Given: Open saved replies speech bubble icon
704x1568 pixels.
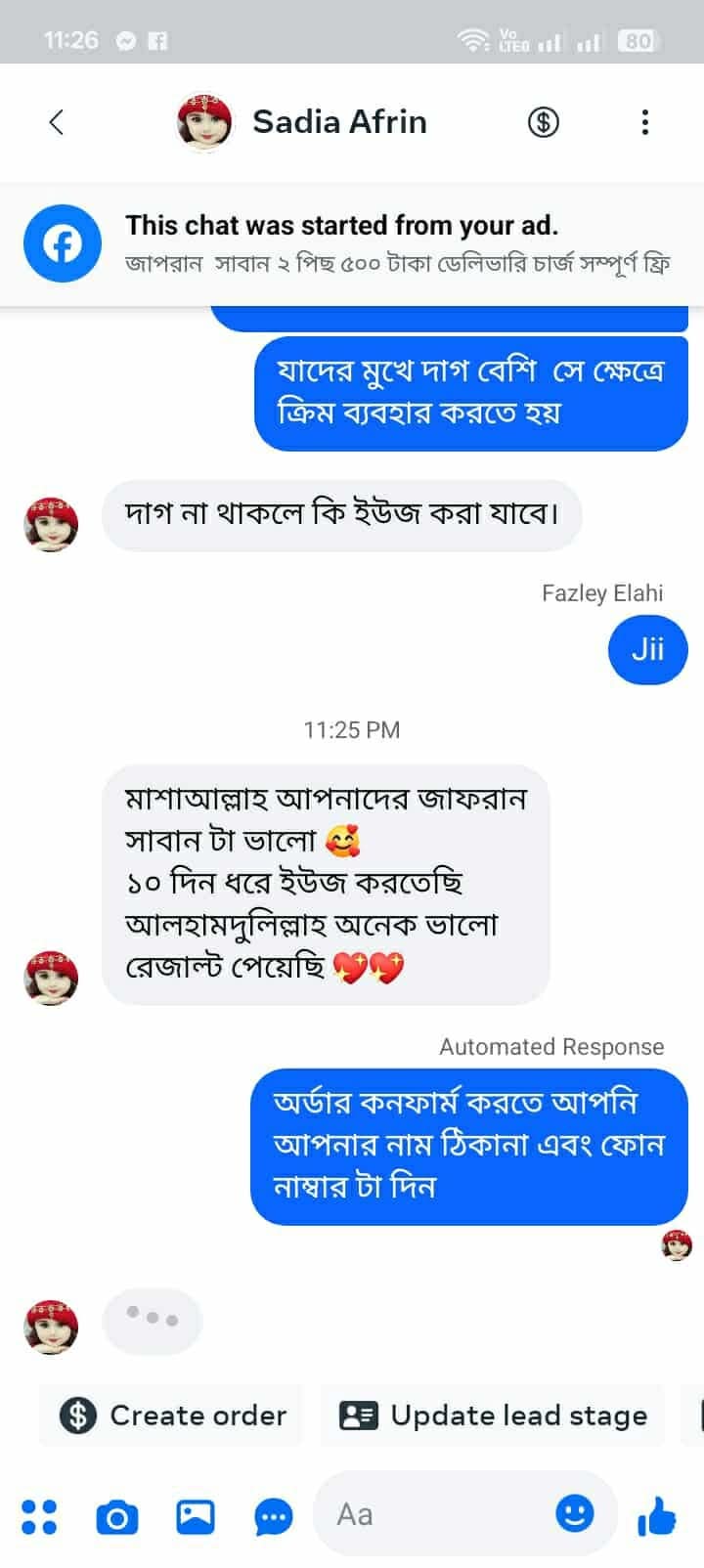Looking at the screenshot, I should coord(273,1517).
